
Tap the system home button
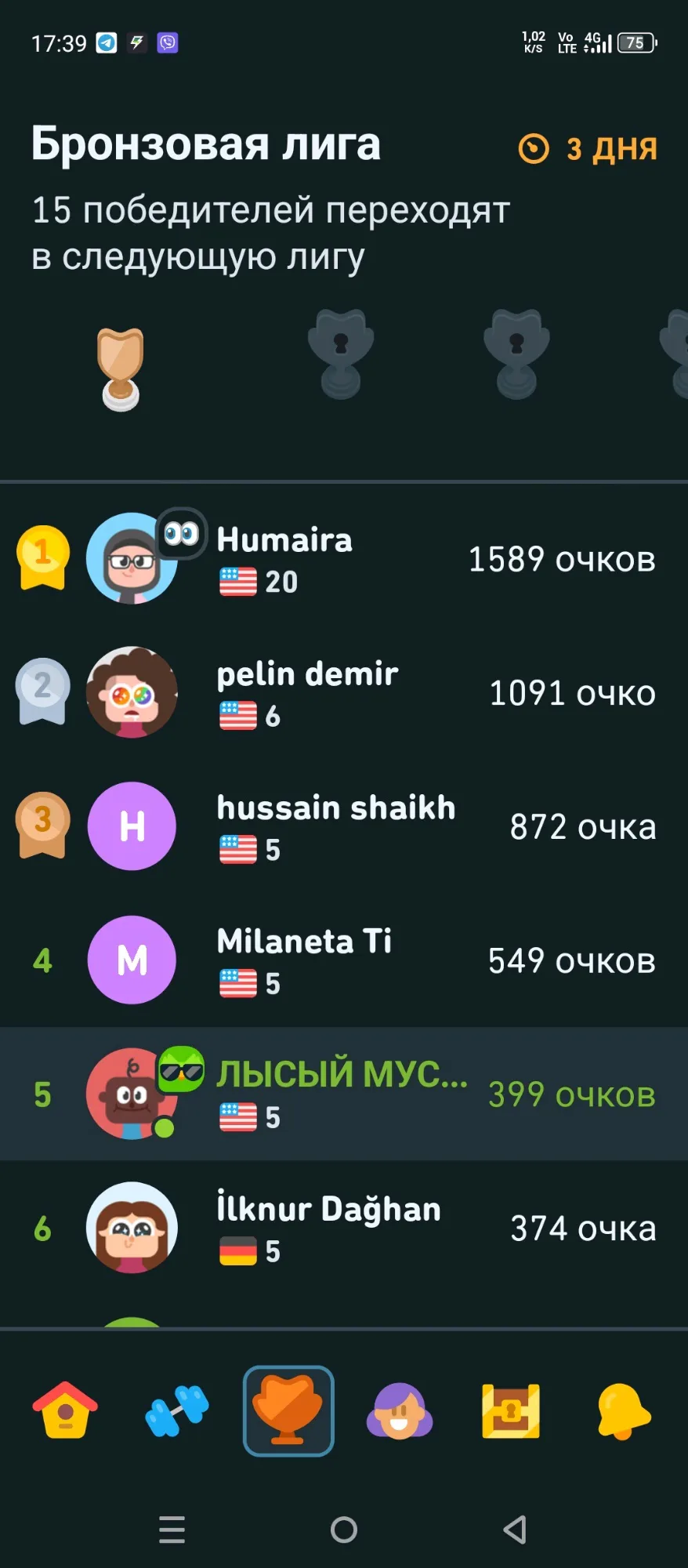click(x=344, y=1530)
